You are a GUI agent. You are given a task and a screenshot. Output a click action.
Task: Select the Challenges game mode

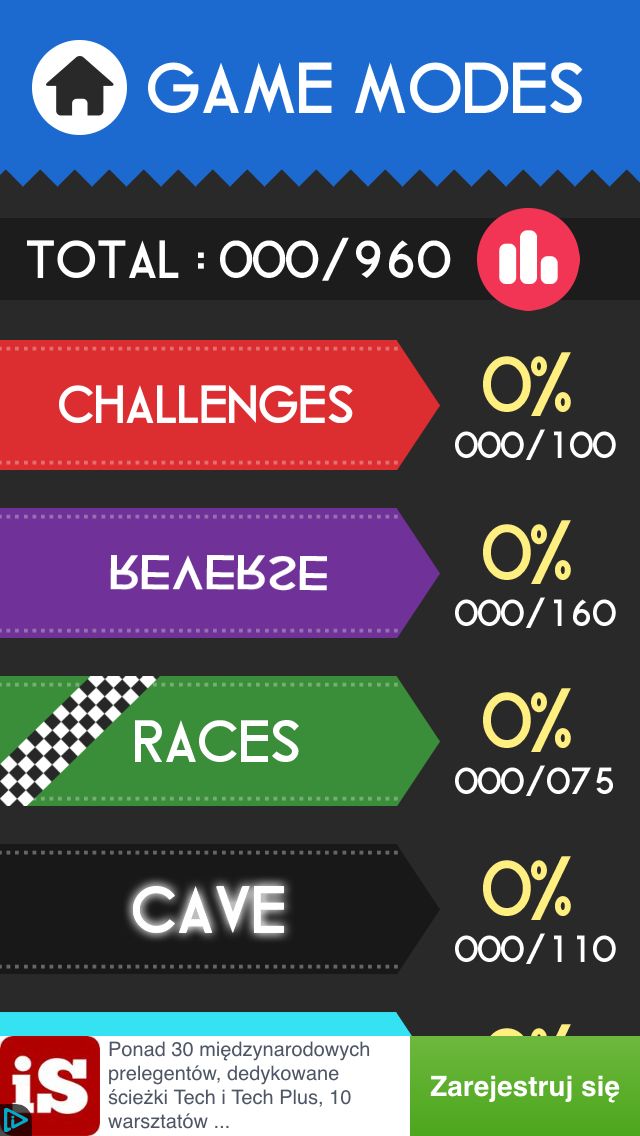pos(219,405)
